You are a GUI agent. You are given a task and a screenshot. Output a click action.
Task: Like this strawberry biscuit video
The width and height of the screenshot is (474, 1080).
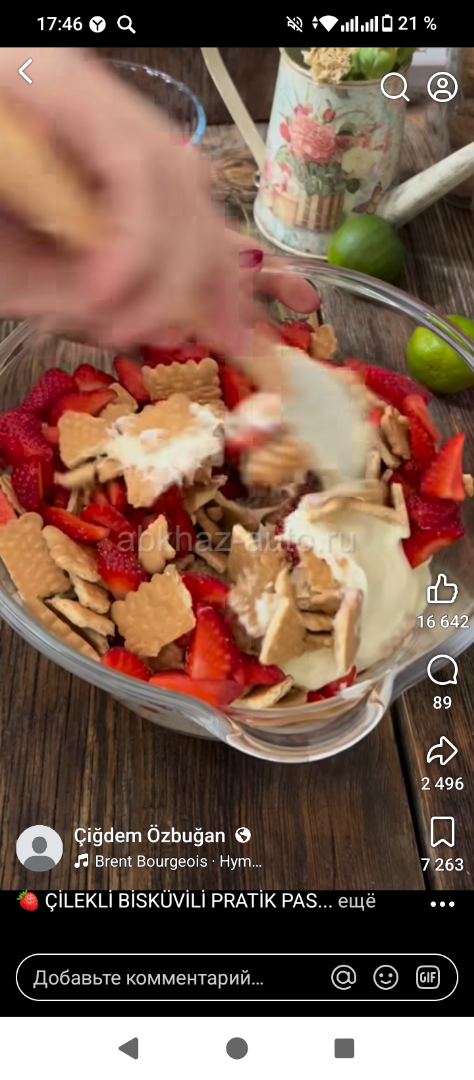tap(442, 590)
